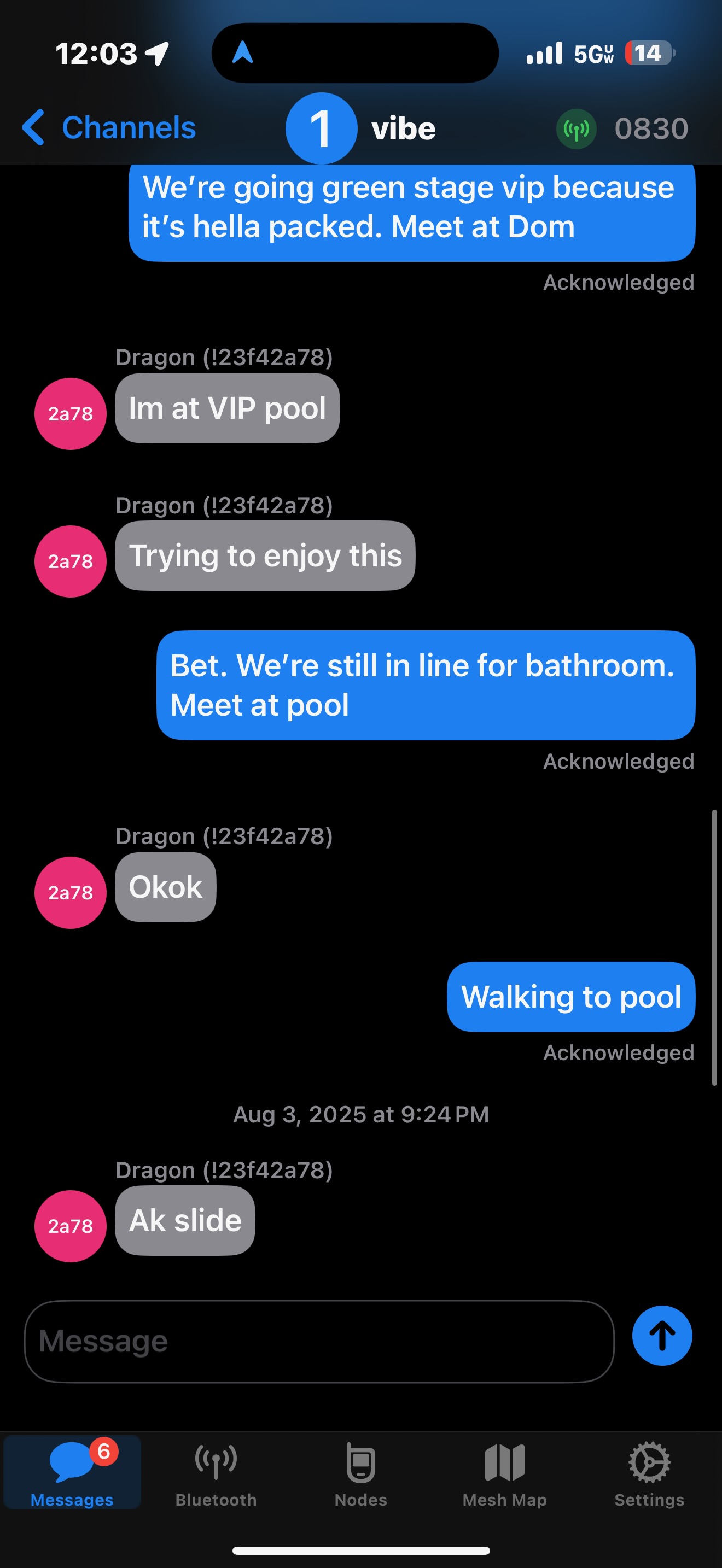Viewport: 722px width, 1568px height.
Task: Tap Dragon's avatar beside "Im at VIP pool"
Action: tap(71, 414)
